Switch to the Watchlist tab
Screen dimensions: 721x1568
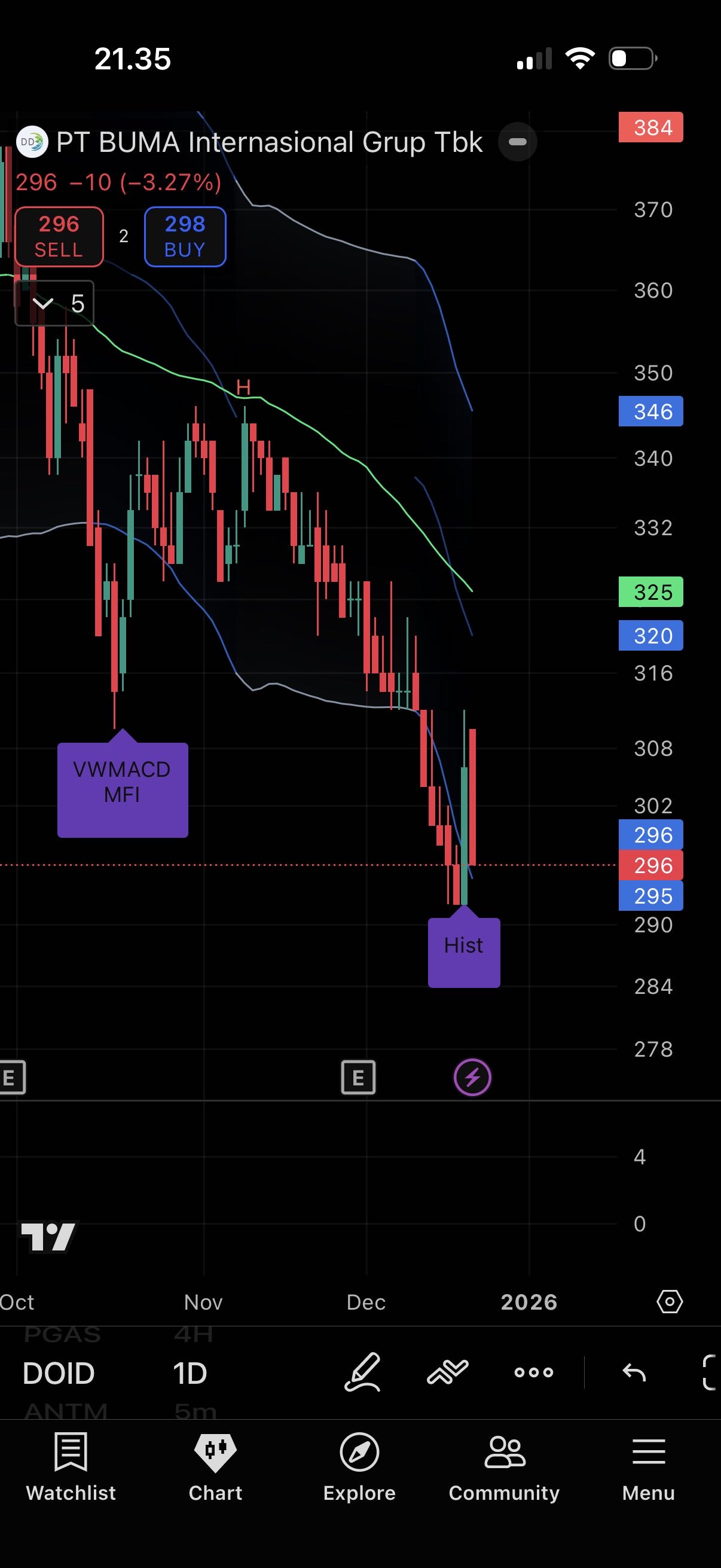pos(71,1467)
